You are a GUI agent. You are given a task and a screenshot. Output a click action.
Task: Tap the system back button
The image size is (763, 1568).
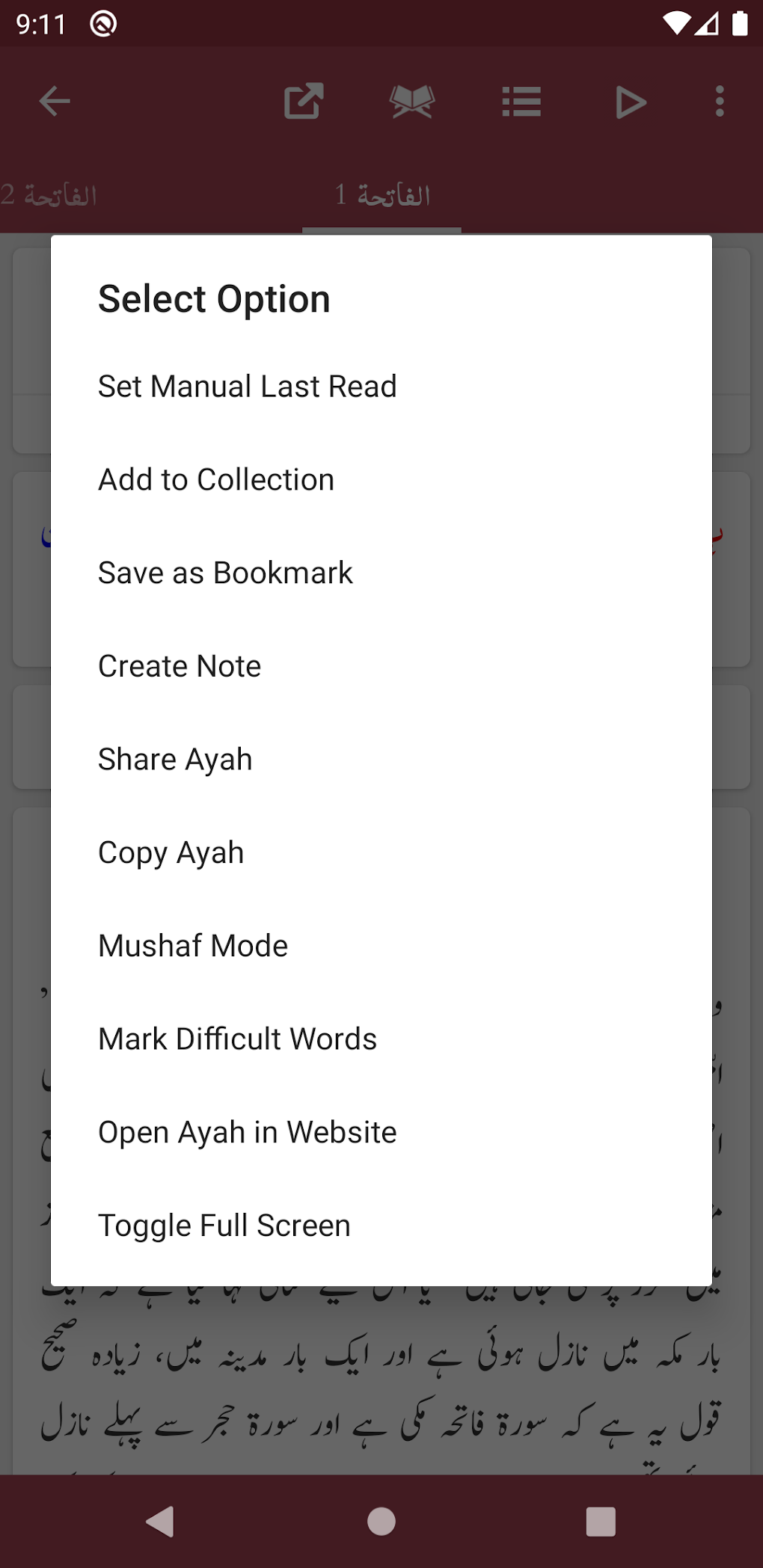[x=160, y=1521]
